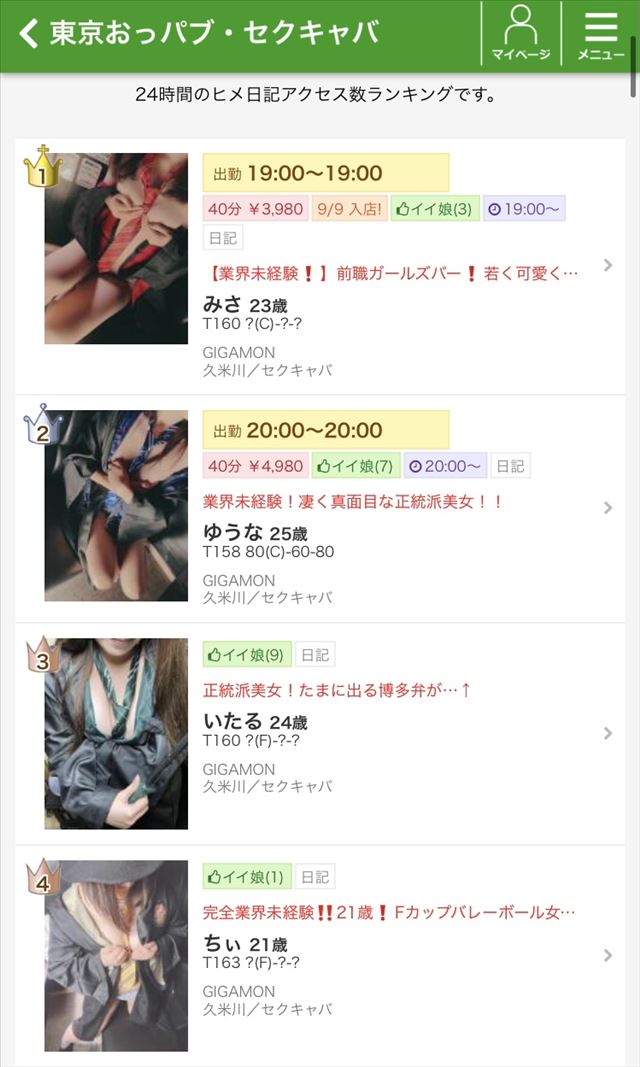Open マイページ account page
The image size is (640, 1067).
pos(521,34)
